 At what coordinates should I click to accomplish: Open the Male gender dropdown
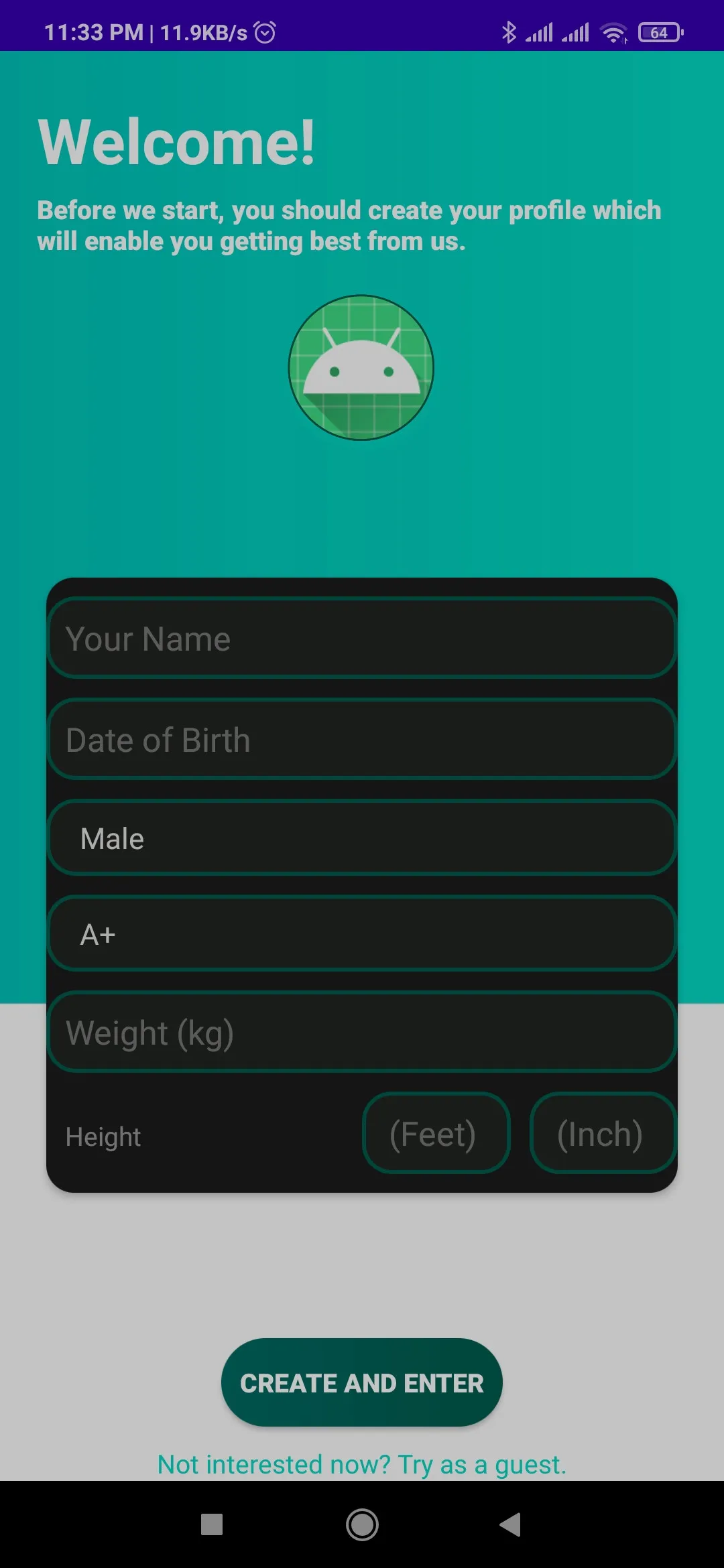[x=362, y=838]
